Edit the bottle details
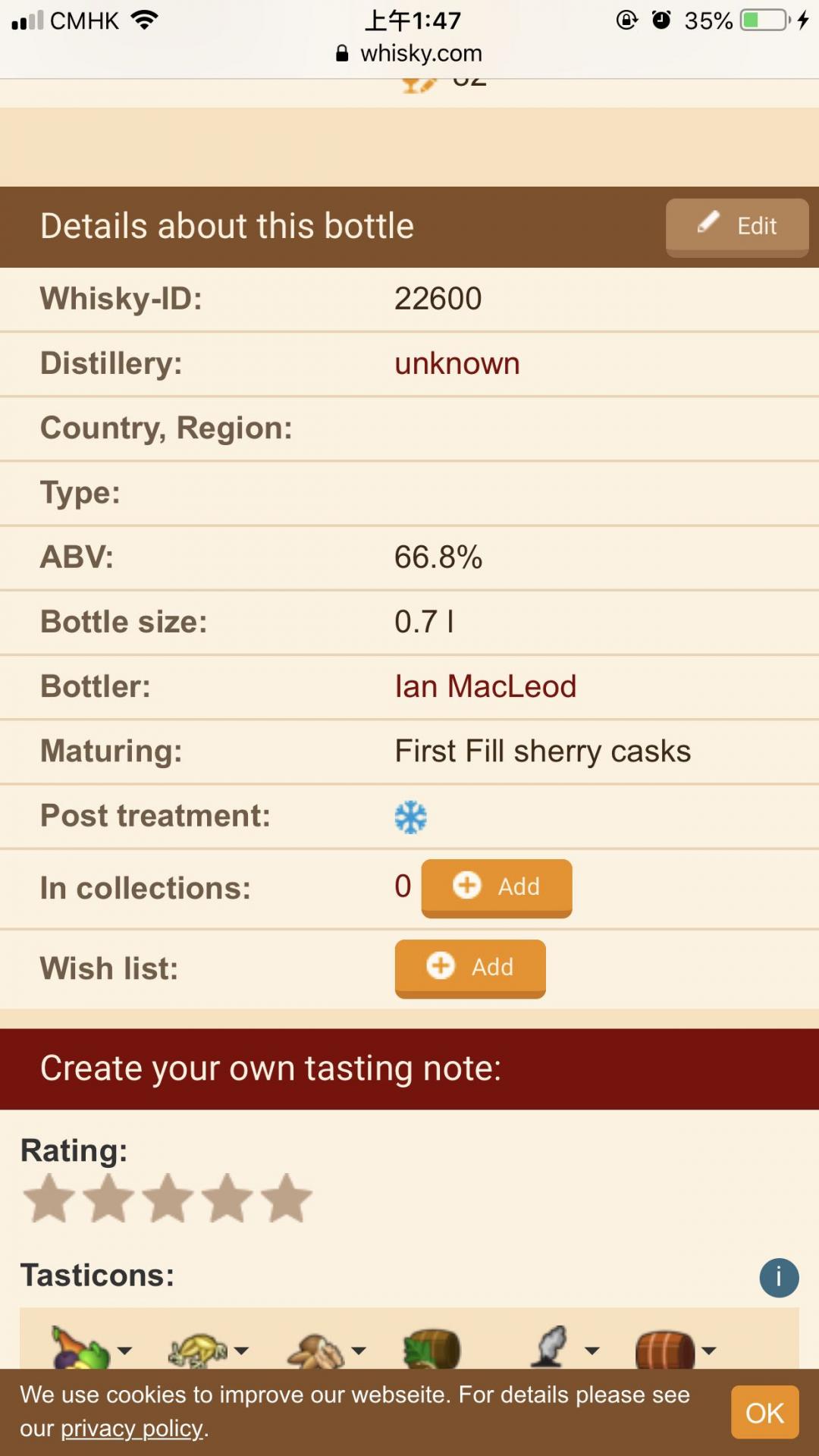Screen dimensions: 819x1456 [x=736, y=227]
